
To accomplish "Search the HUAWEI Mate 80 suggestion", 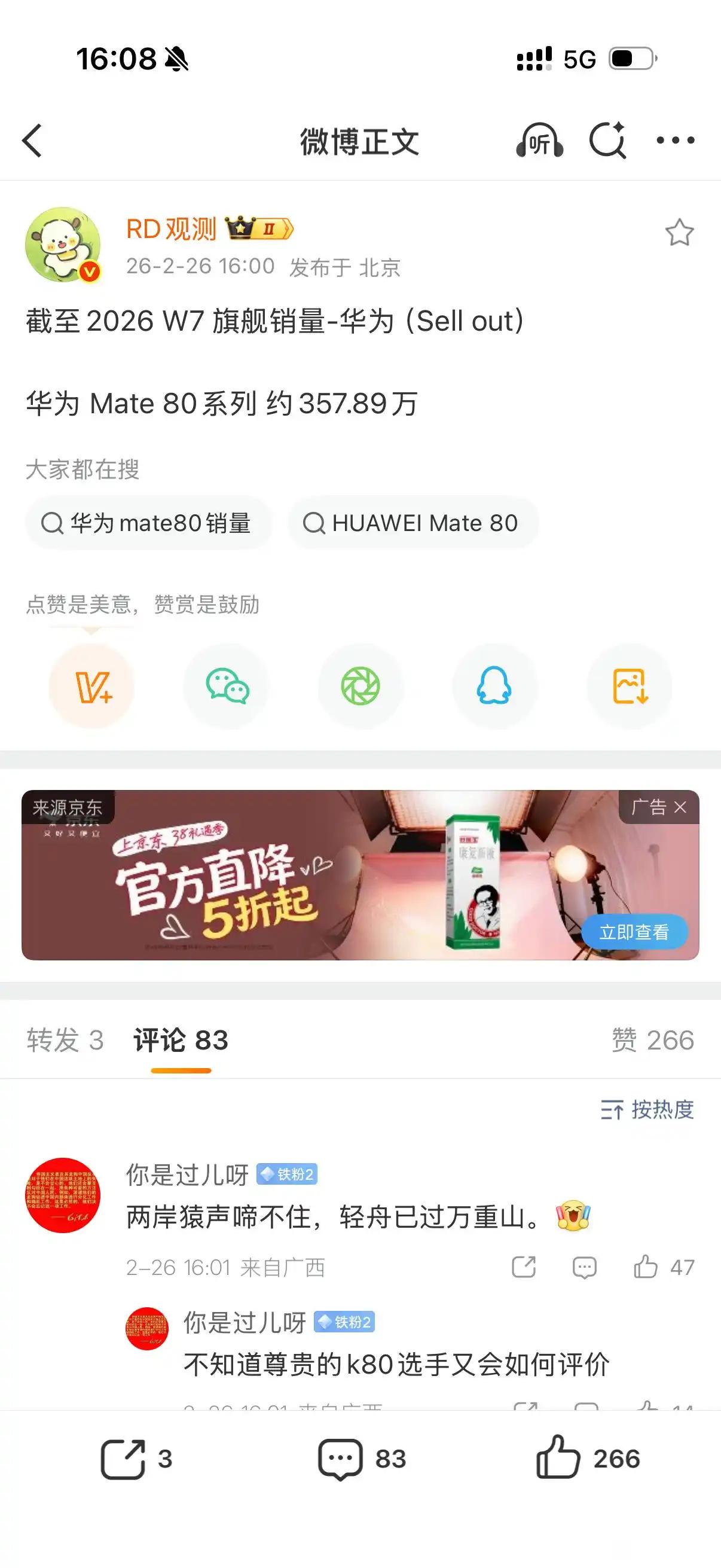I will tap(413, 523).
